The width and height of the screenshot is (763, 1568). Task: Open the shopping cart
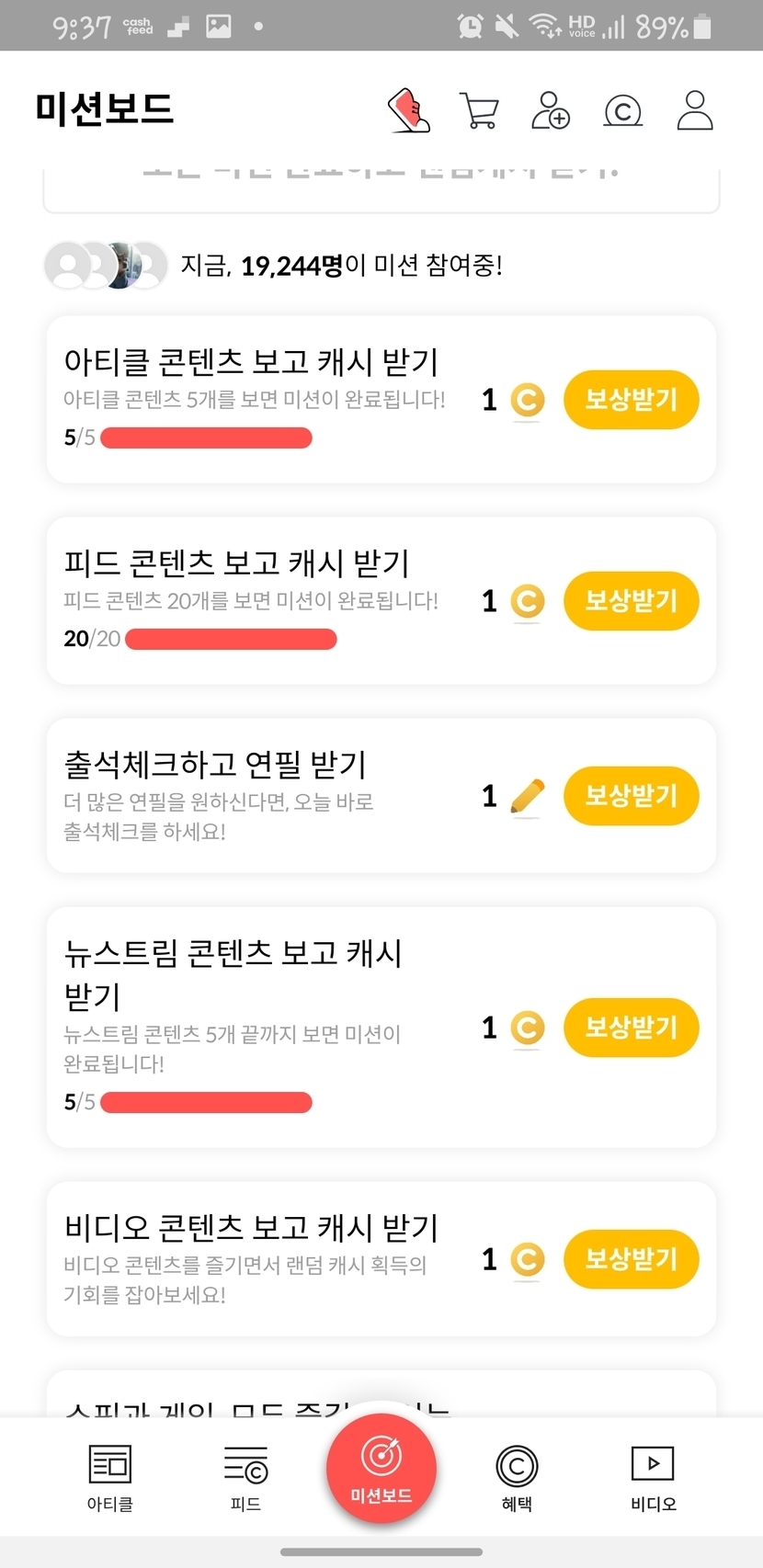click(x=478, y=110)
